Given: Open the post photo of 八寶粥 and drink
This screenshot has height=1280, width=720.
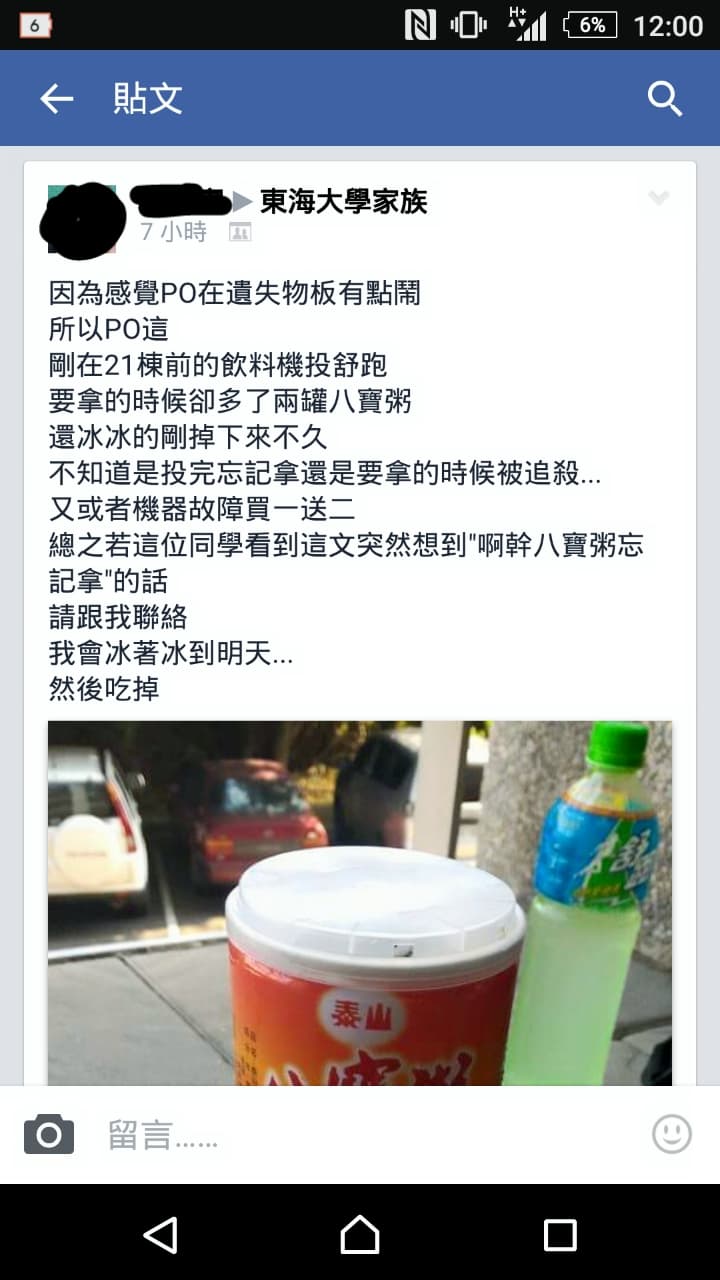Looking at the screenshot, I should pyautogui.click(x=360, y=903).
